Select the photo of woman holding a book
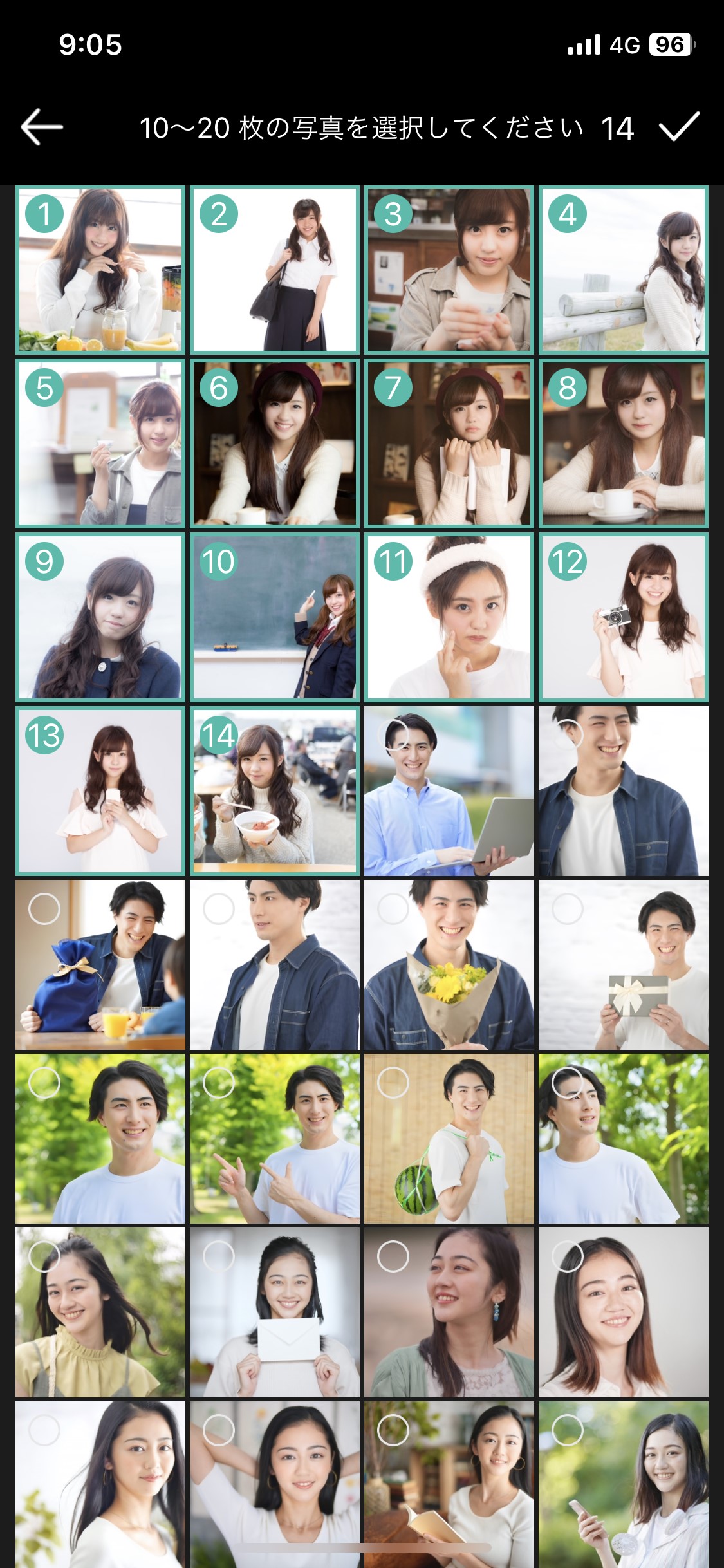The width and height of the screenshot is (724, 1568). (449, 1484)
